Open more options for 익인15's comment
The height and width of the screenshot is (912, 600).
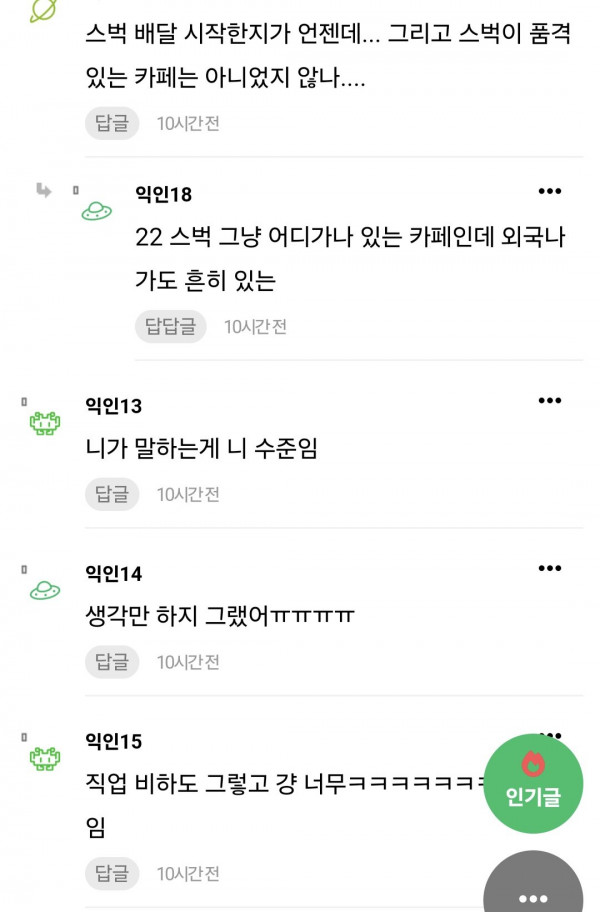click(550, 737)
